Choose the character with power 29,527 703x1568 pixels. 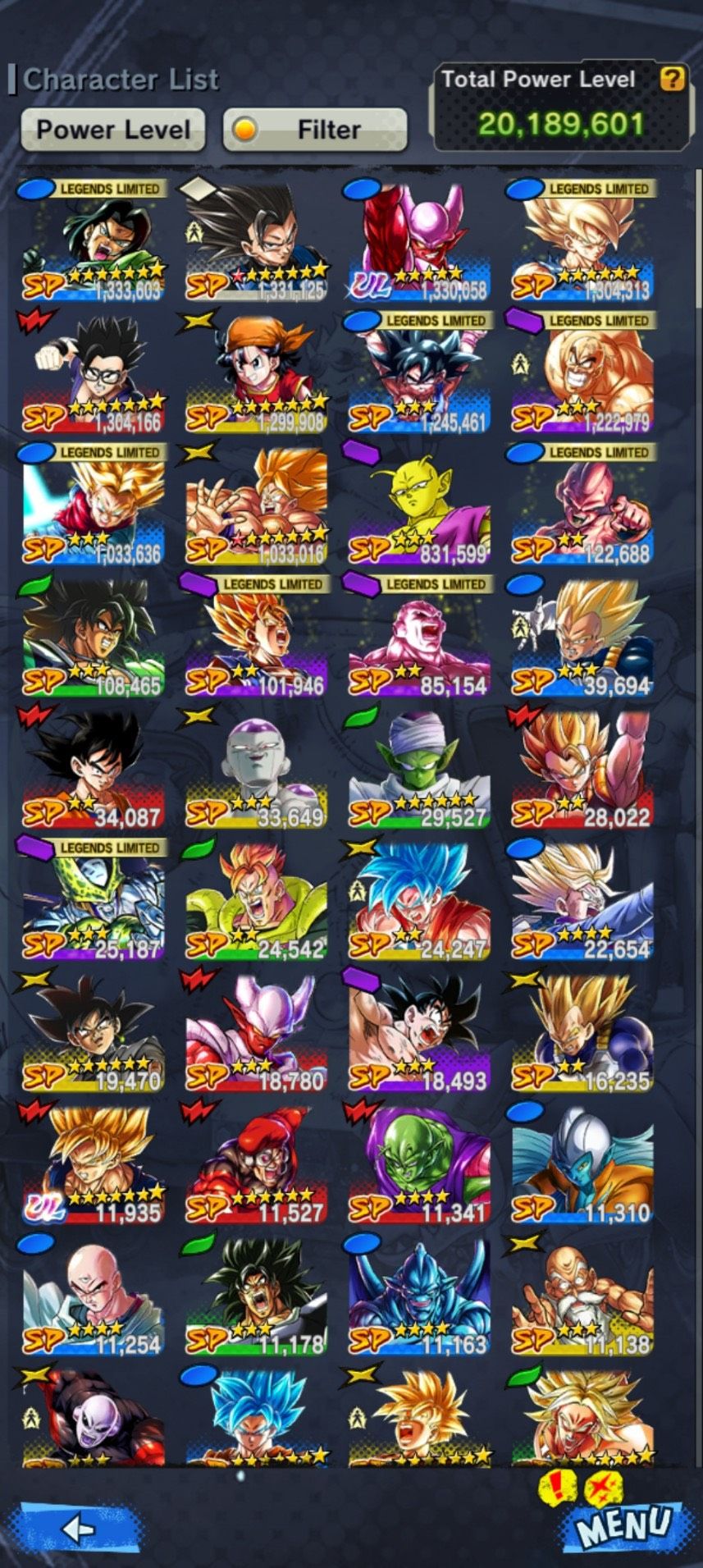419,769
